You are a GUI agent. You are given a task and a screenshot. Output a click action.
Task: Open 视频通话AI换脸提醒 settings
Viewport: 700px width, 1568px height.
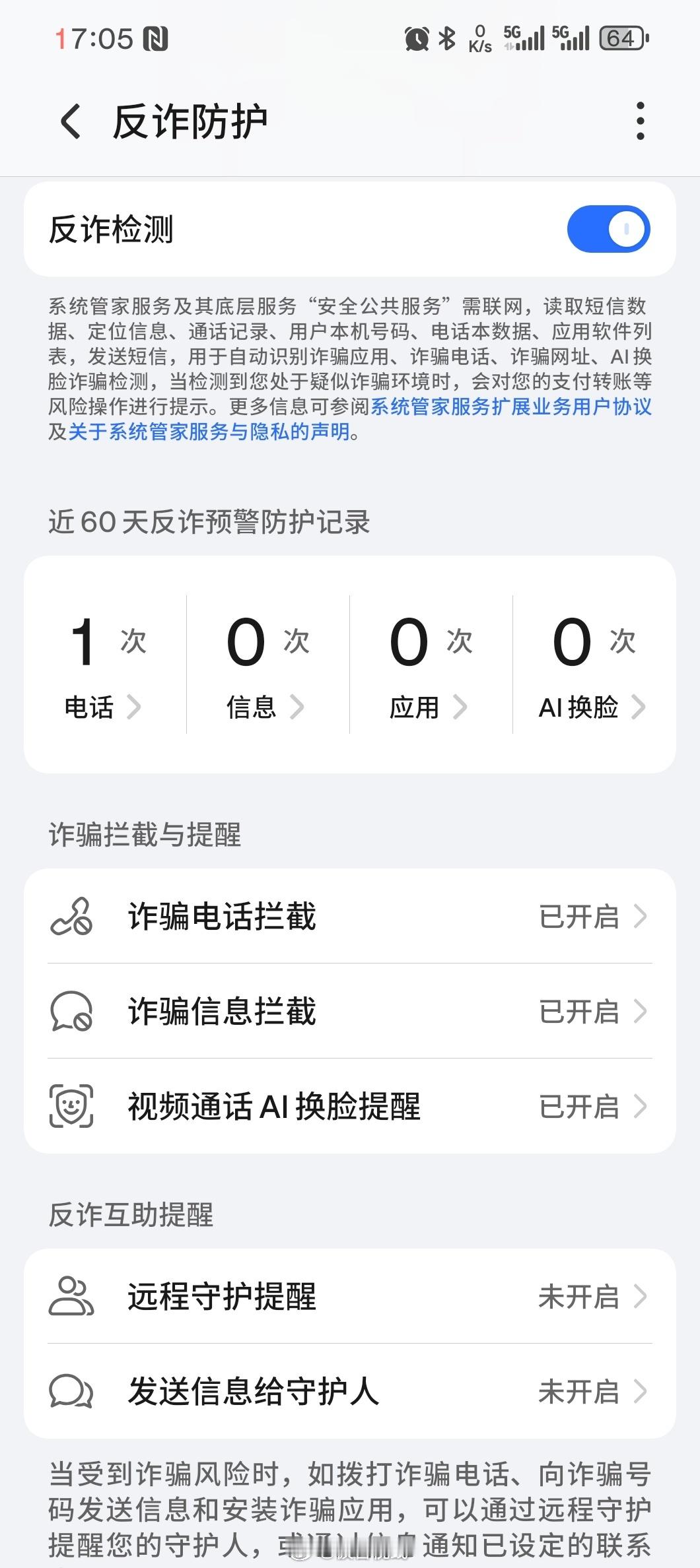[349, 1107]
